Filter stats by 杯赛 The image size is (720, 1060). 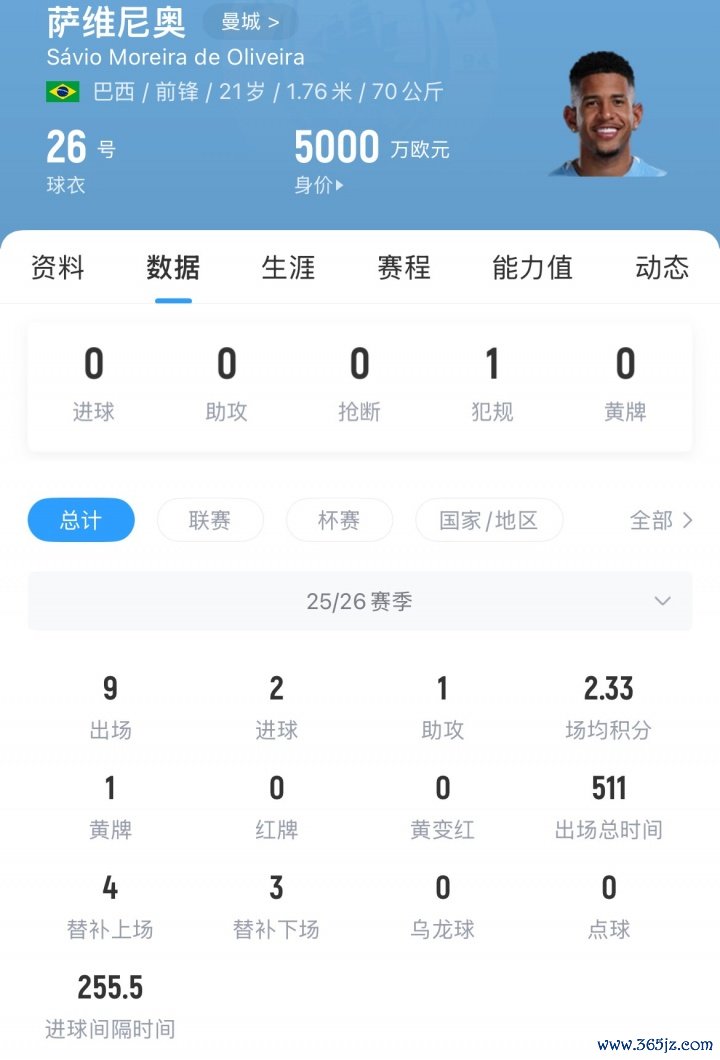[339, 520]
